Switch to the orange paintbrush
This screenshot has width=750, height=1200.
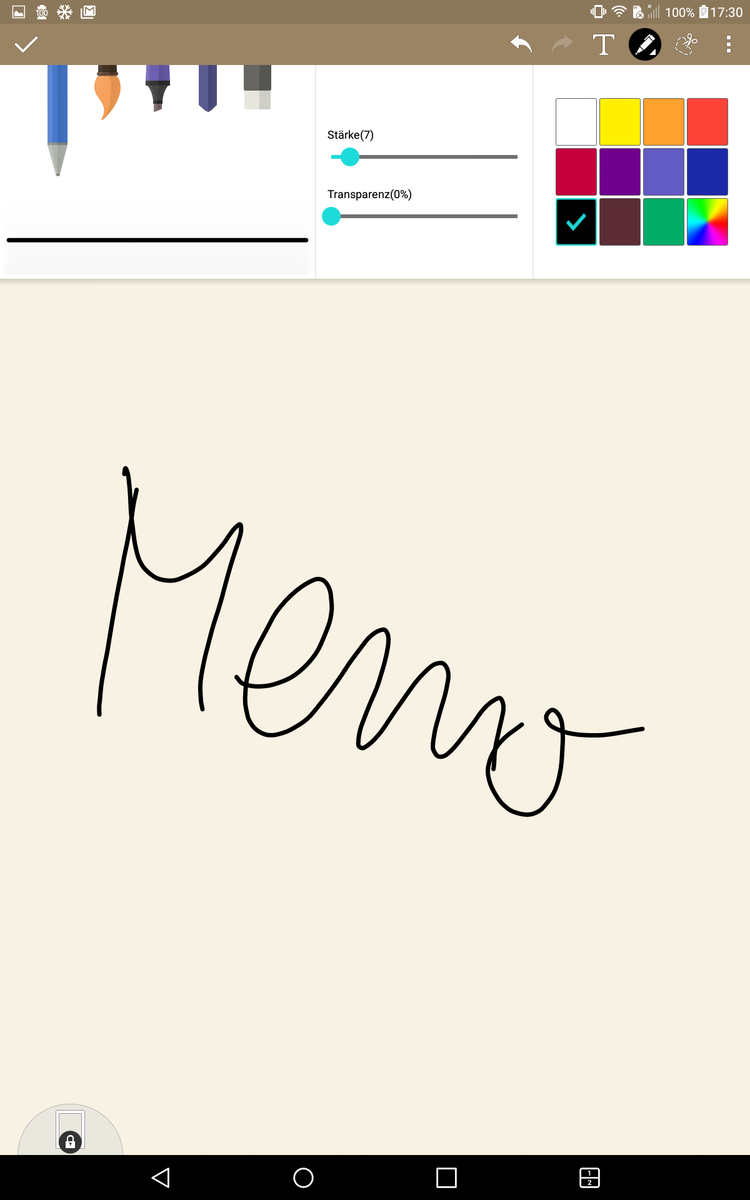click(107, 92)
